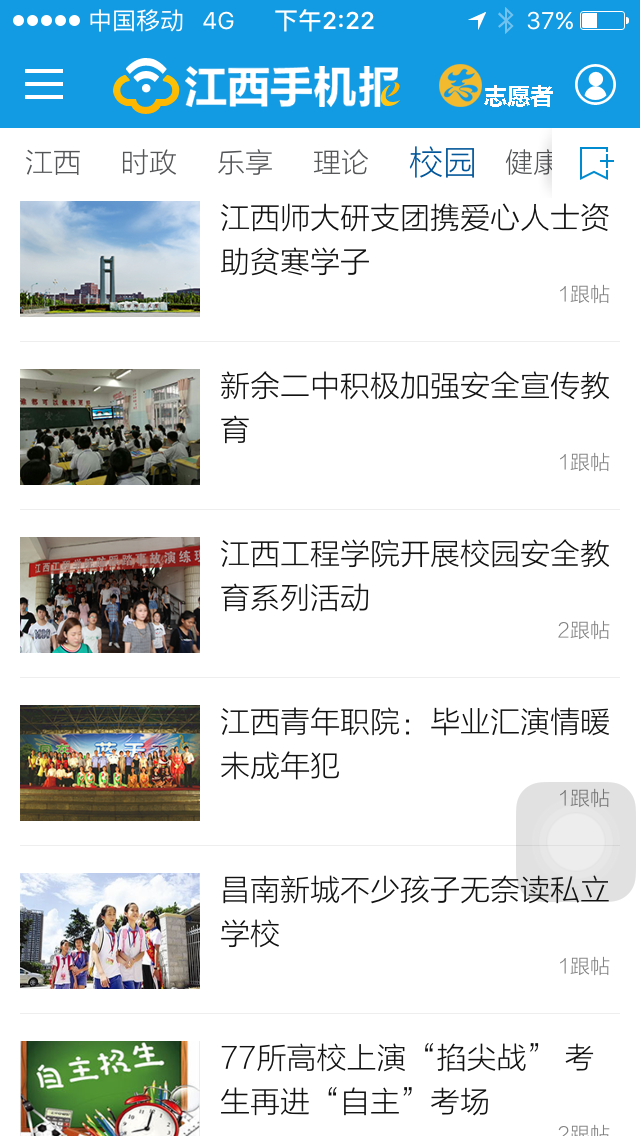This screenshot has height=1136, width=640.
Task: Open 昌南新城不少孩子无奈读私立学校 news
Action: click(x=414, y=912)
